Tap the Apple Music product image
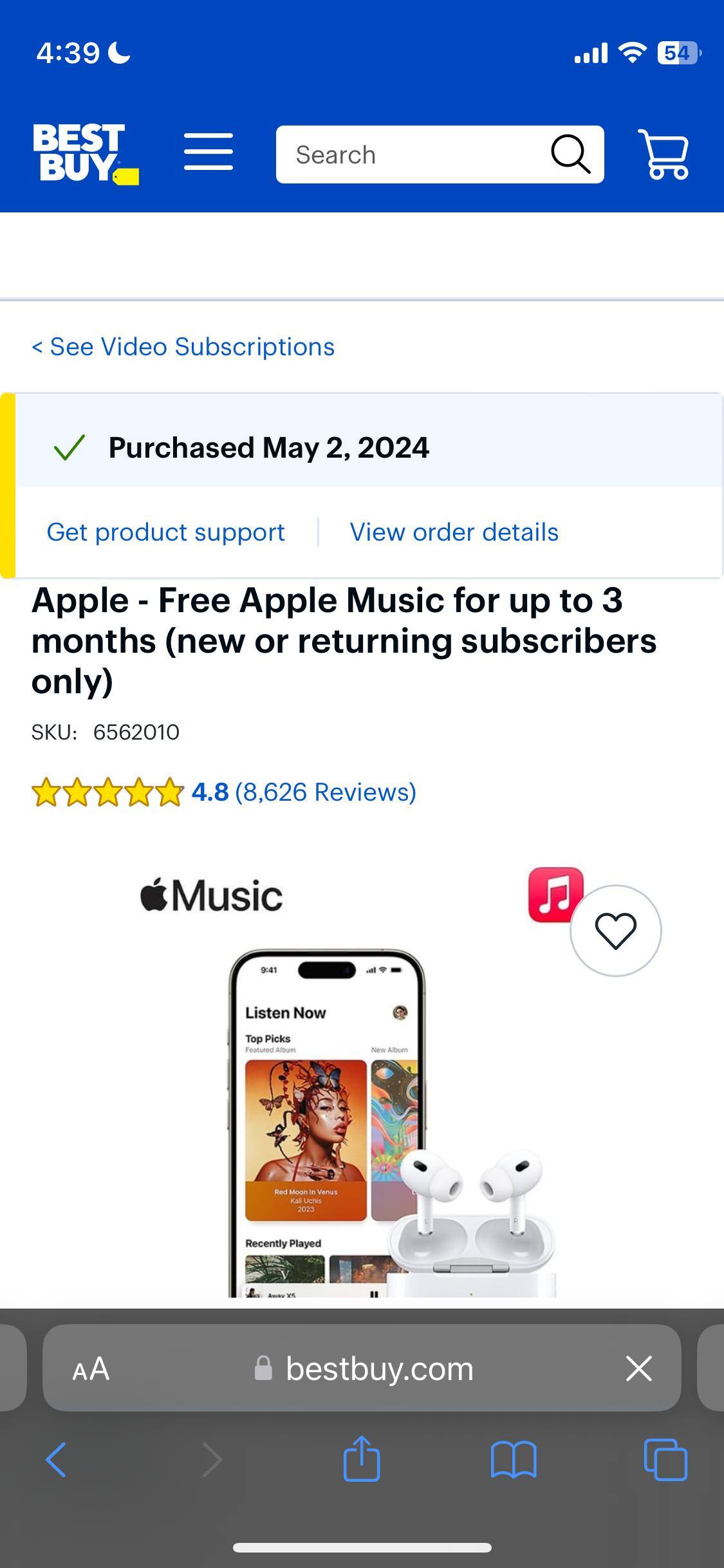 [x=360, y=1126]
